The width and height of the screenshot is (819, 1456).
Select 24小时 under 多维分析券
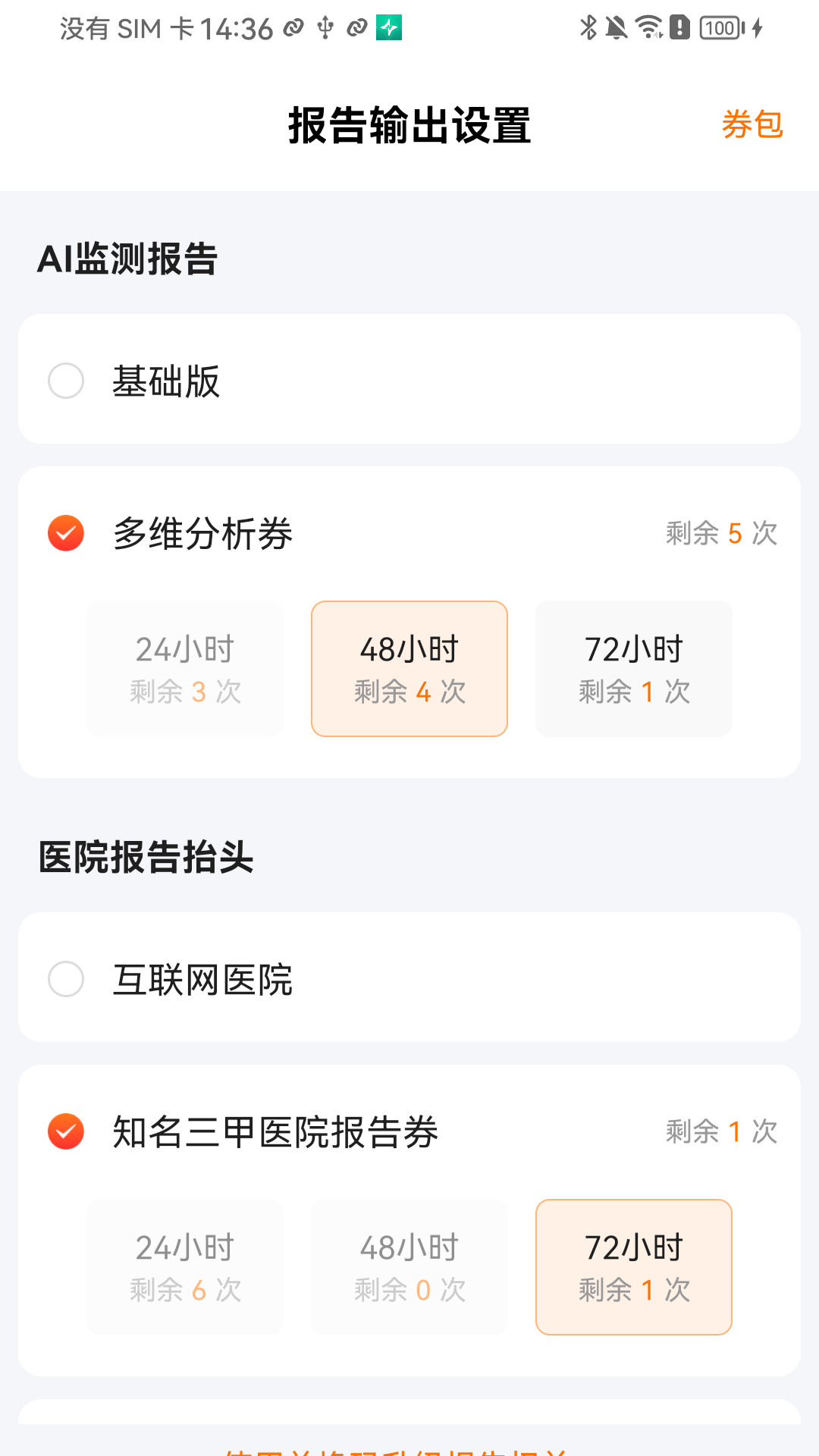[184, 668]
